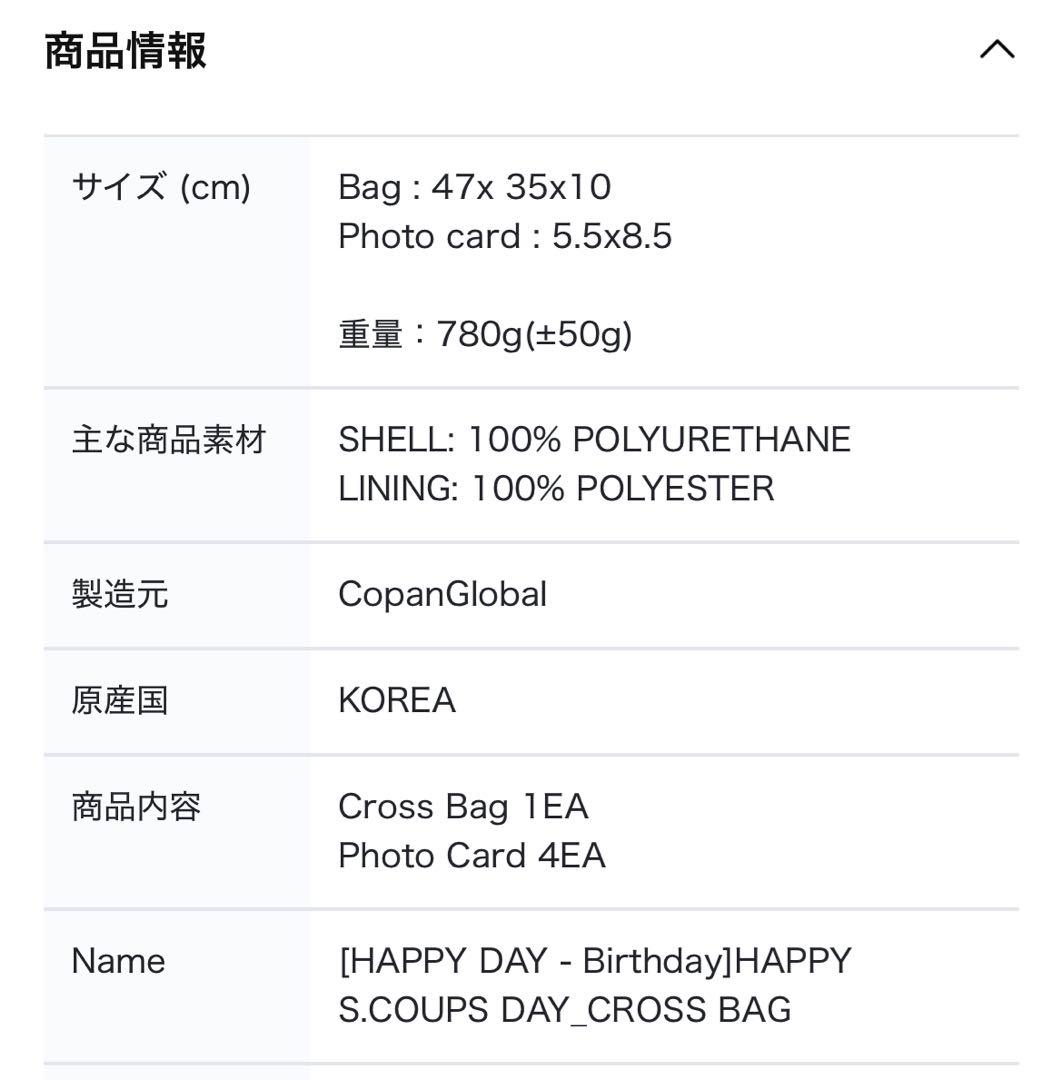This screenshot has width=1063, height=1080.
Task: Select the photo card size 5.5x8.5
Action: (x=612, y=236)
